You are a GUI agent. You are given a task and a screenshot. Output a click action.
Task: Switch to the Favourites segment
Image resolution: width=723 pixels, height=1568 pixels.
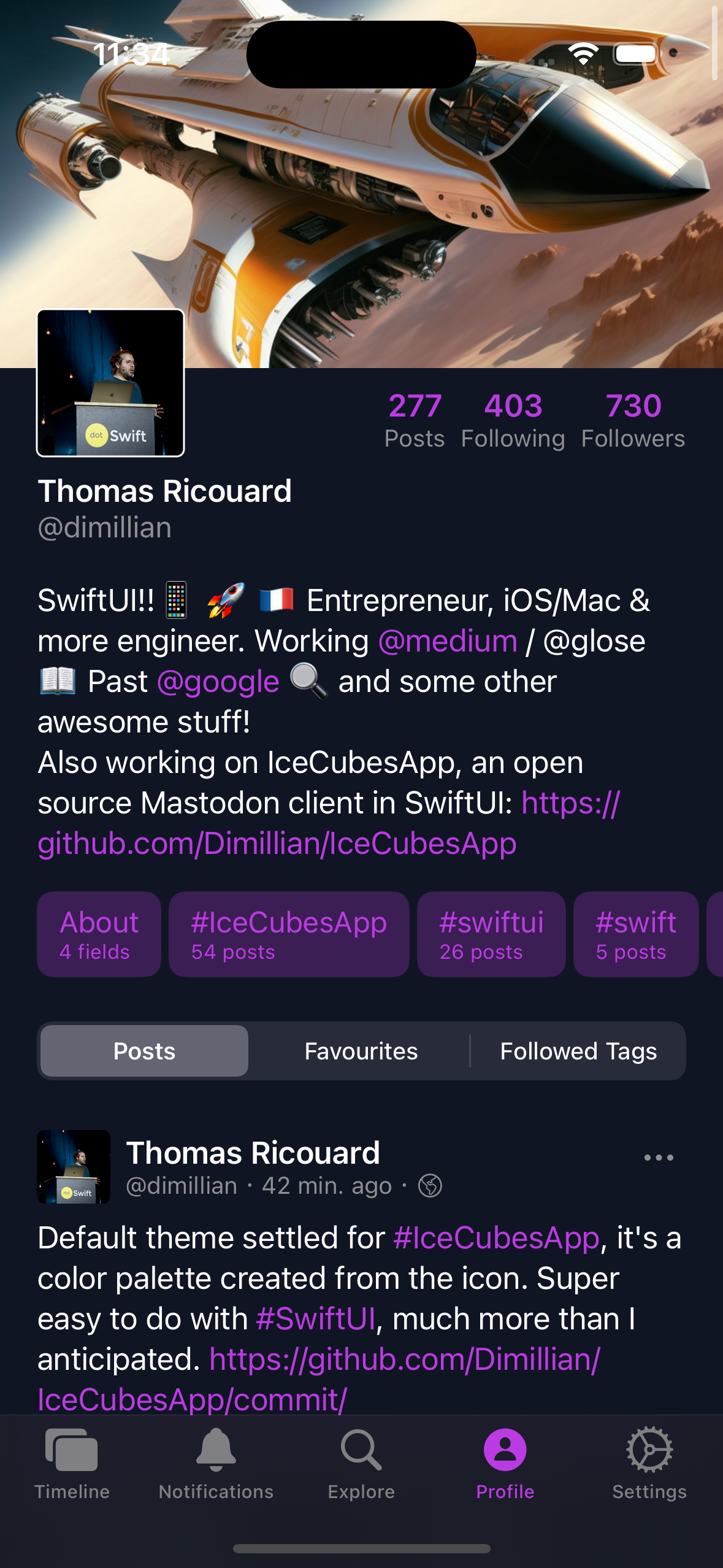(361, 1051)
